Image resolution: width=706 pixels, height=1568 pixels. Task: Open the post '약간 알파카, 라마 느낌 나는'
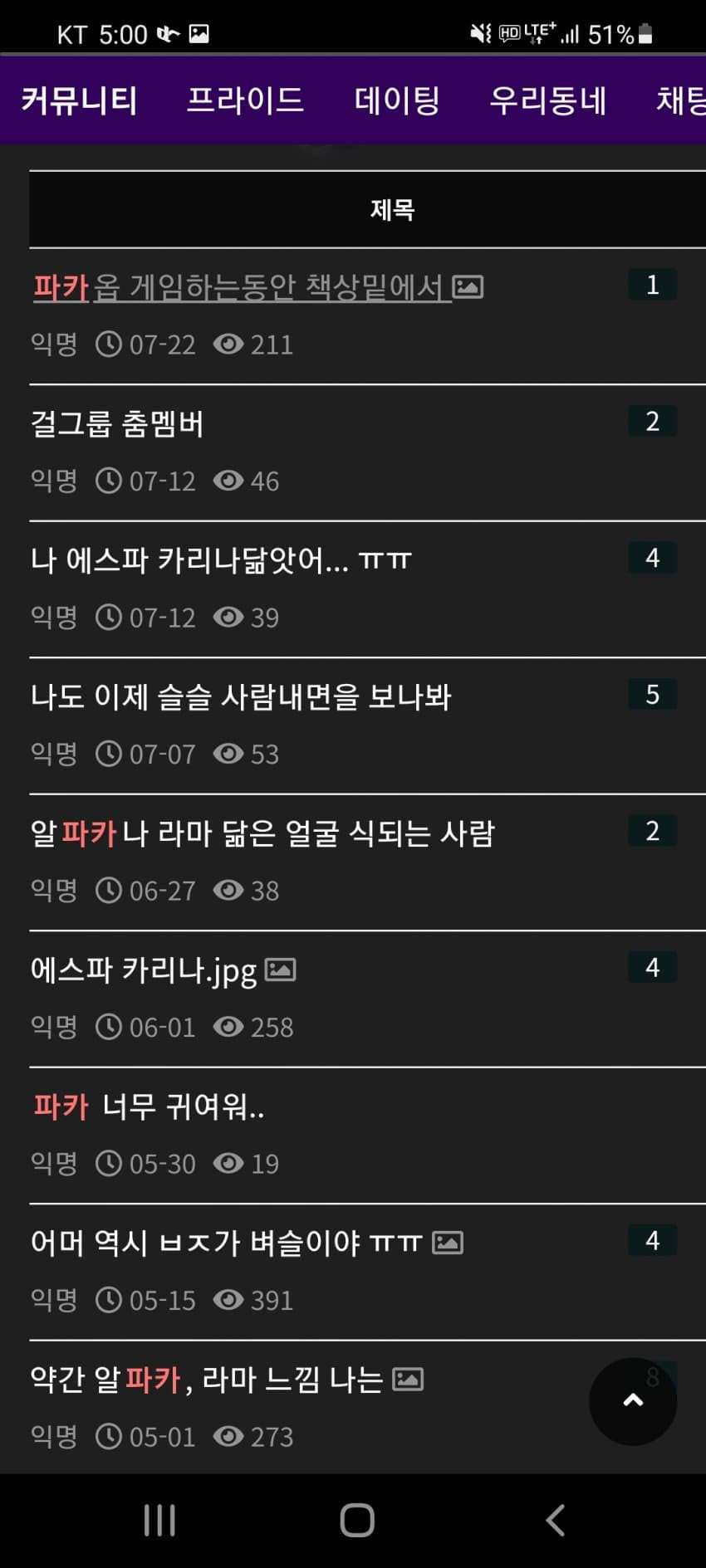click(x=207, y=1380)
